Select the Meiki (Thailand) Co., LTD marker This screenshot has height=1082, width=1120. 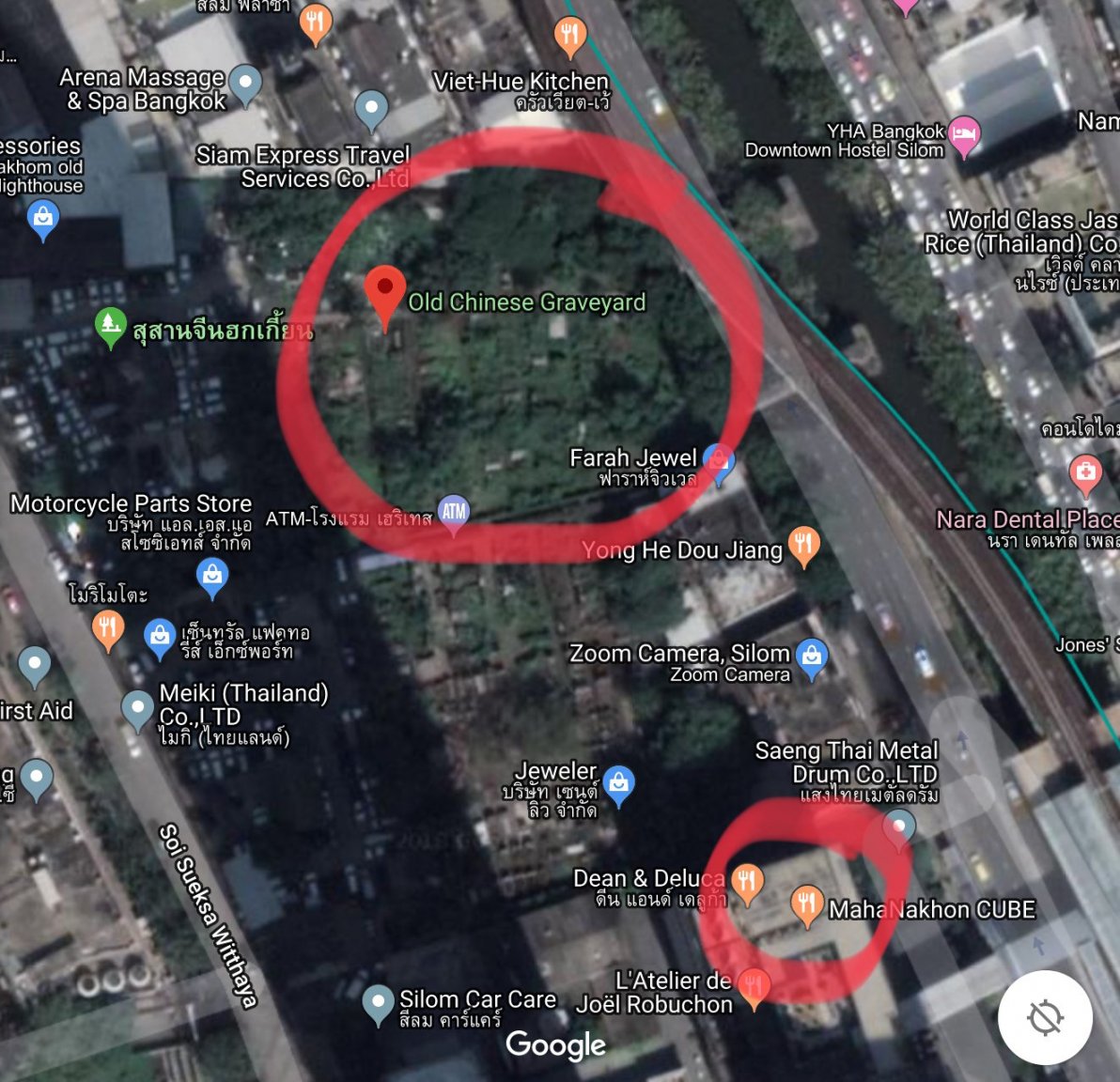138,707
